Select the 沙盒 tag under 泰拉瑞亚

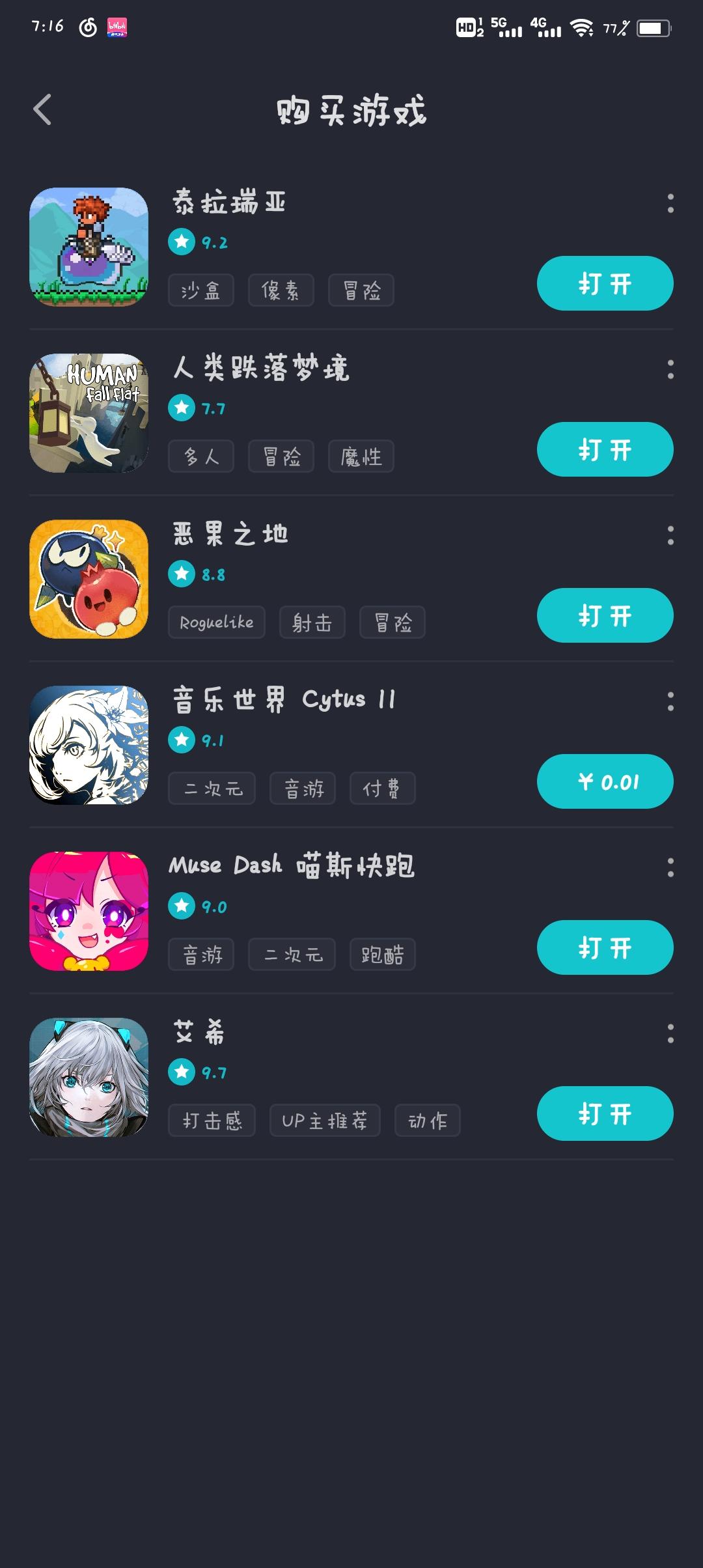[201, 290]
